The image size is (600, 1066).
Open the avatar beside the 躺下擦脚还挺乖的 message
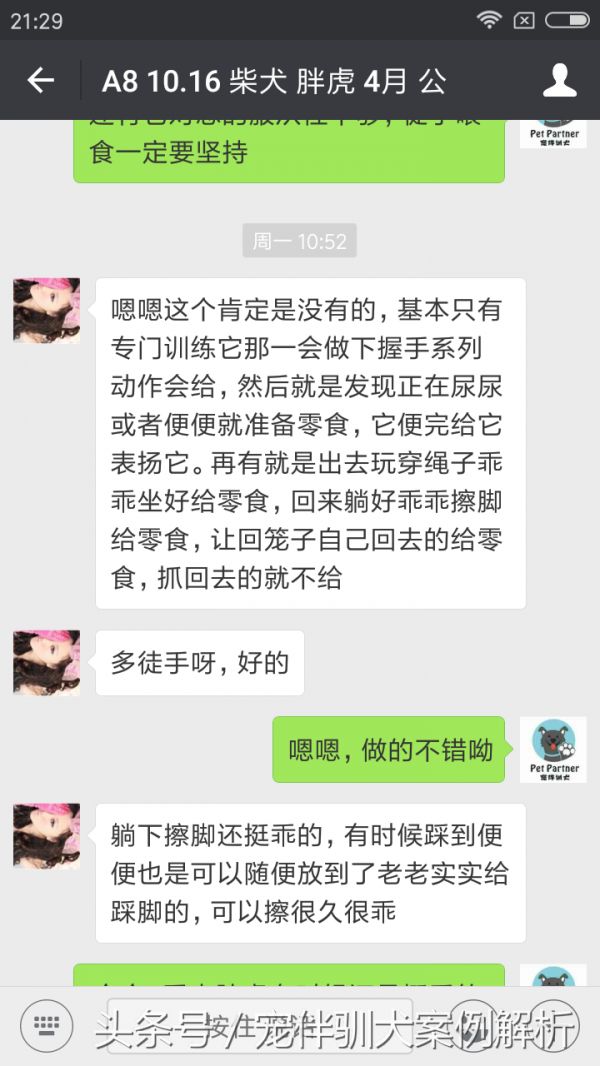pos(46,836)
